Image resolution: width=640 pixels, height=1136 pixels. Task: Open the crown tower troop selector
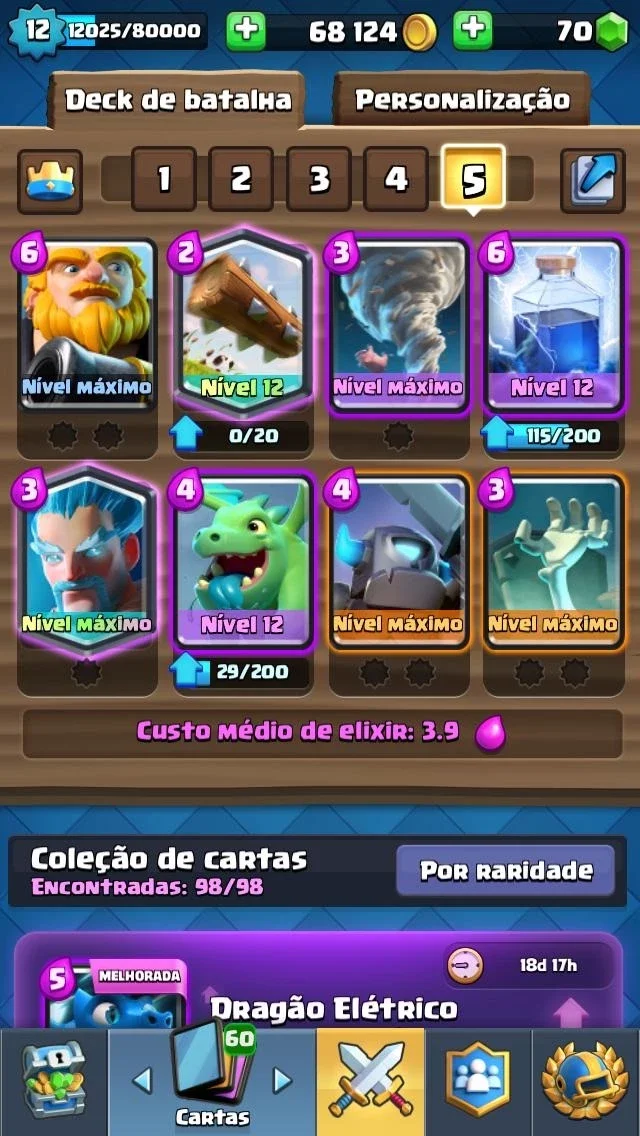point(49,180)
